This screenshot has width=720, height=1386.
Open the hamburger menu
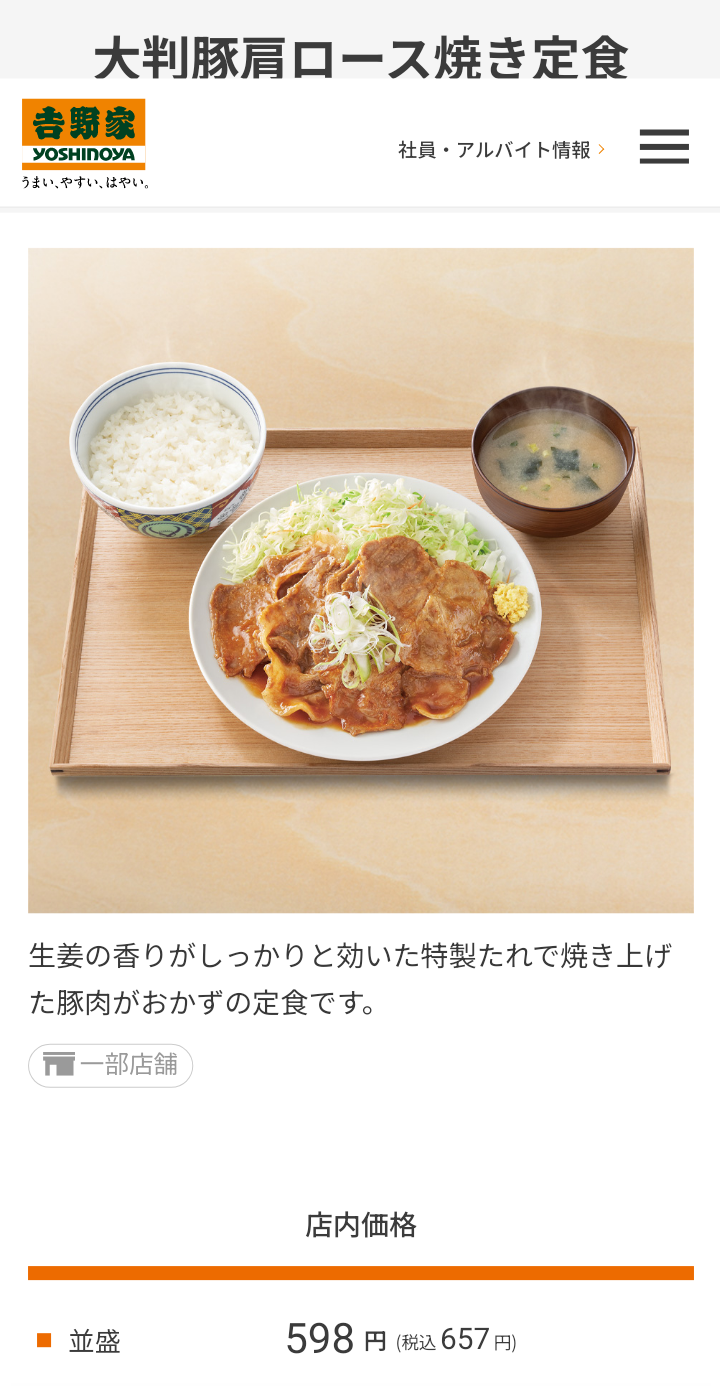[x=664, y=147]
